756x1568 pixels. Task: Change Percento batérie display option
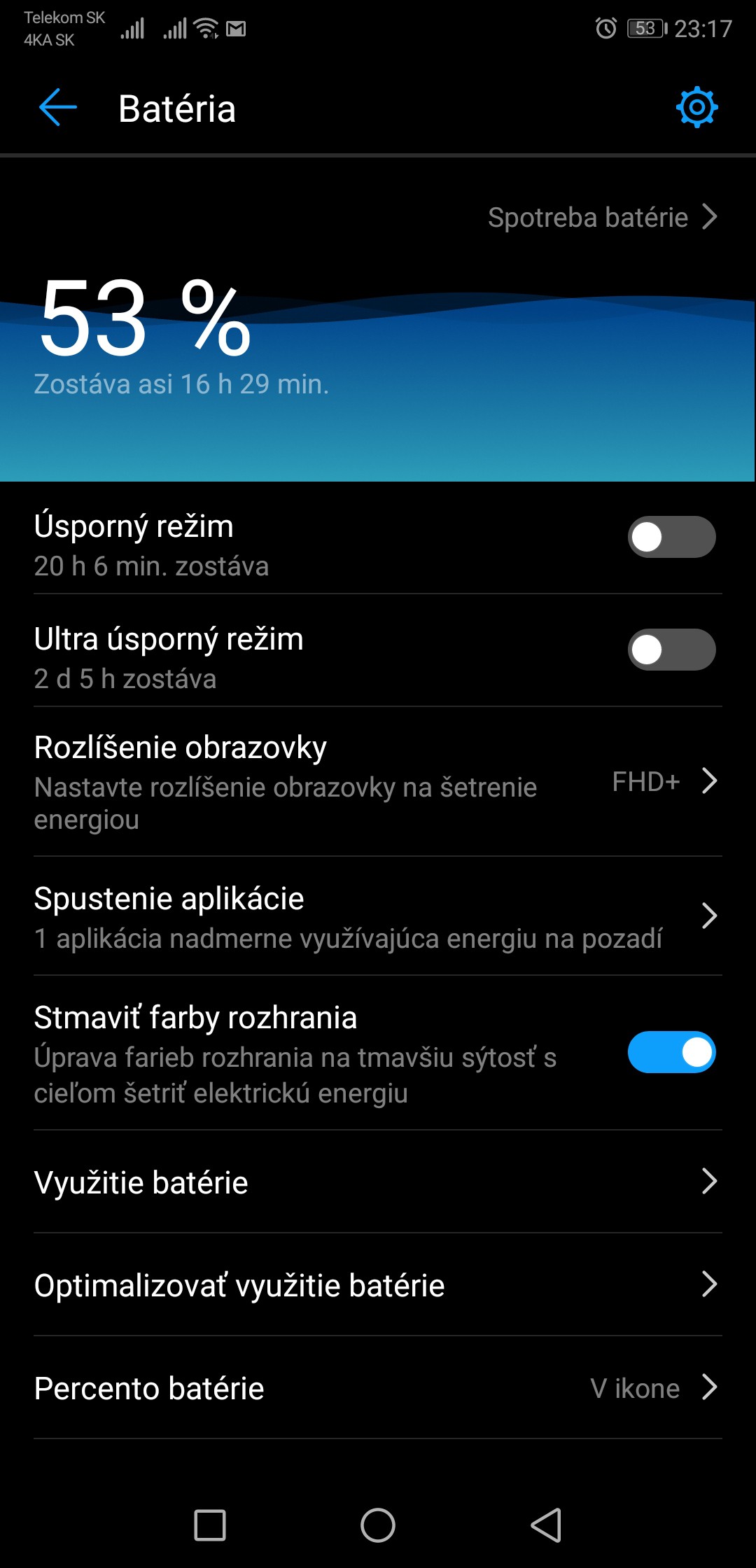[378, 1388]
